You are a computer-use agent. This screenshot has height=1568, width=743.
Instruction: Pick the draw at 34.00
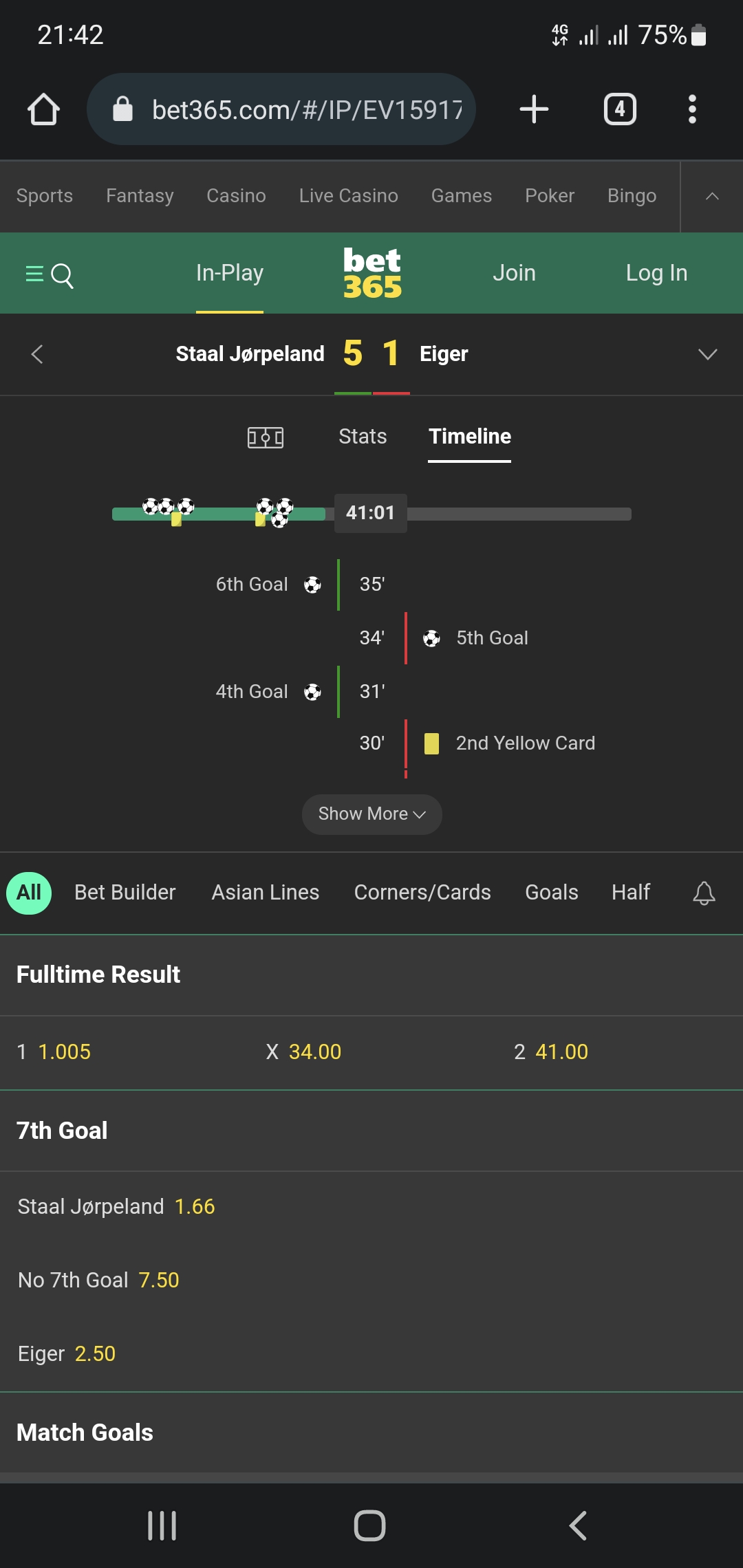click(304, 1052)
